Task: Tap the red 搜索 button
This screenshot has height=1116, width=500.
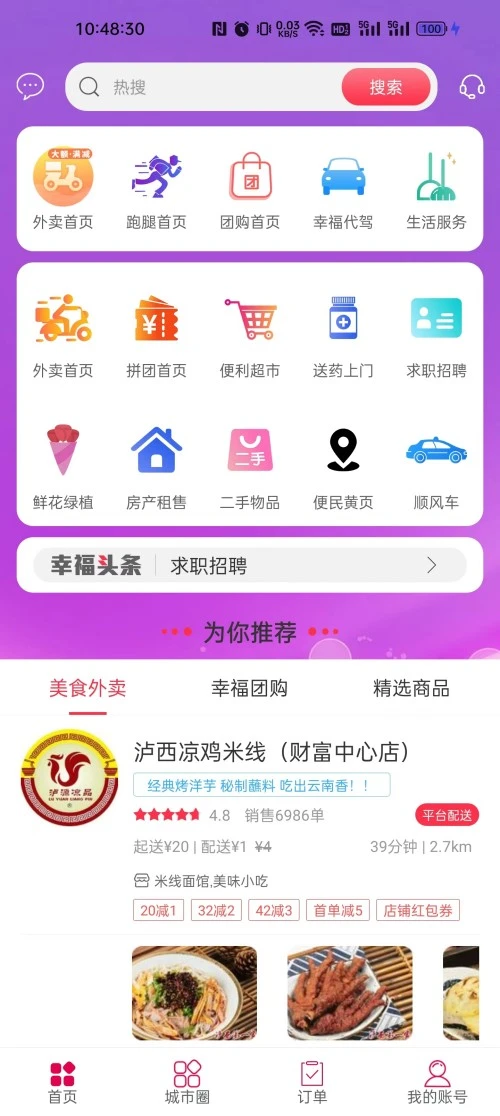Action: (x=386, y=87)
